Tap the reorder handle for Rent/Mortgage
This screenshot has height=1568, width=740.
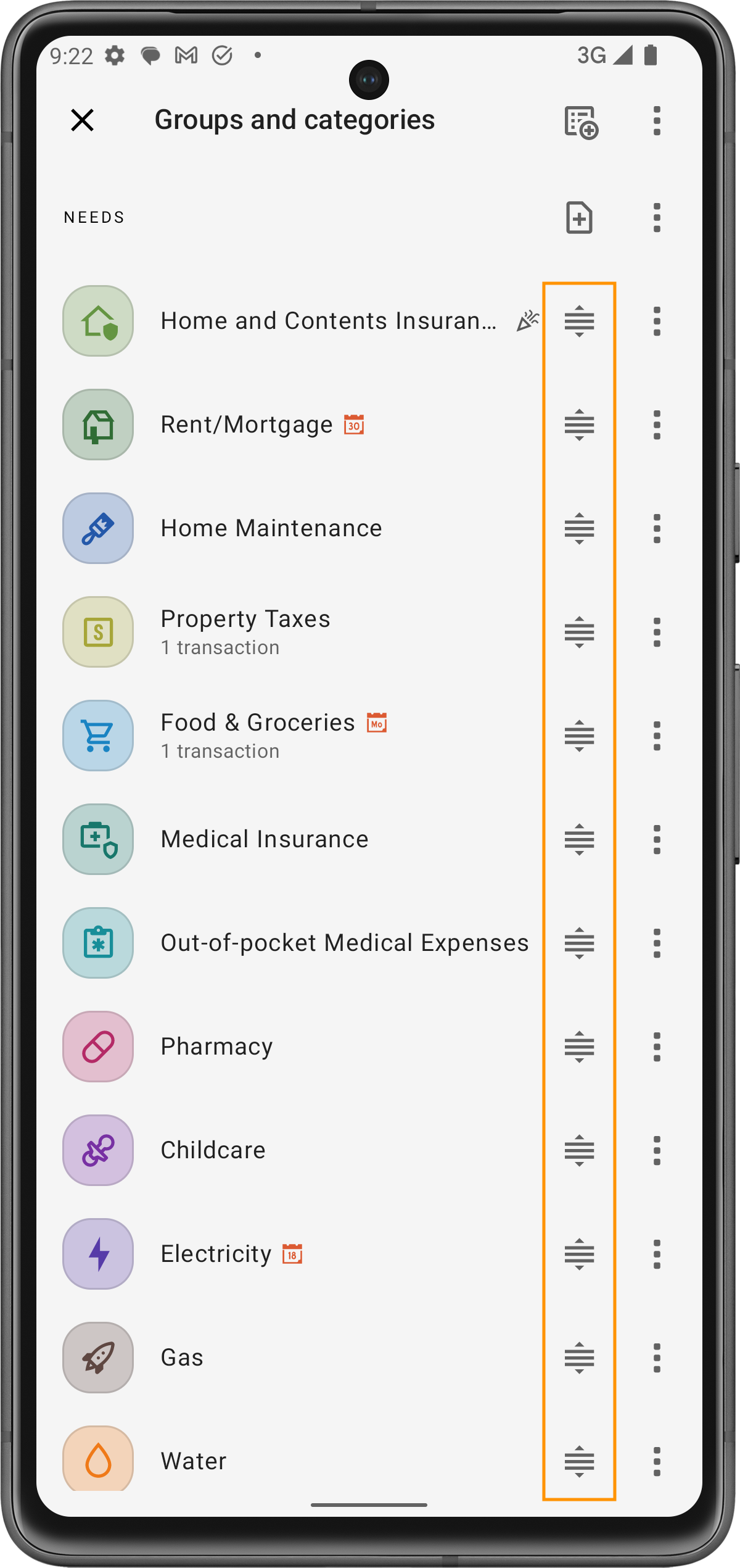coord(579,425)
